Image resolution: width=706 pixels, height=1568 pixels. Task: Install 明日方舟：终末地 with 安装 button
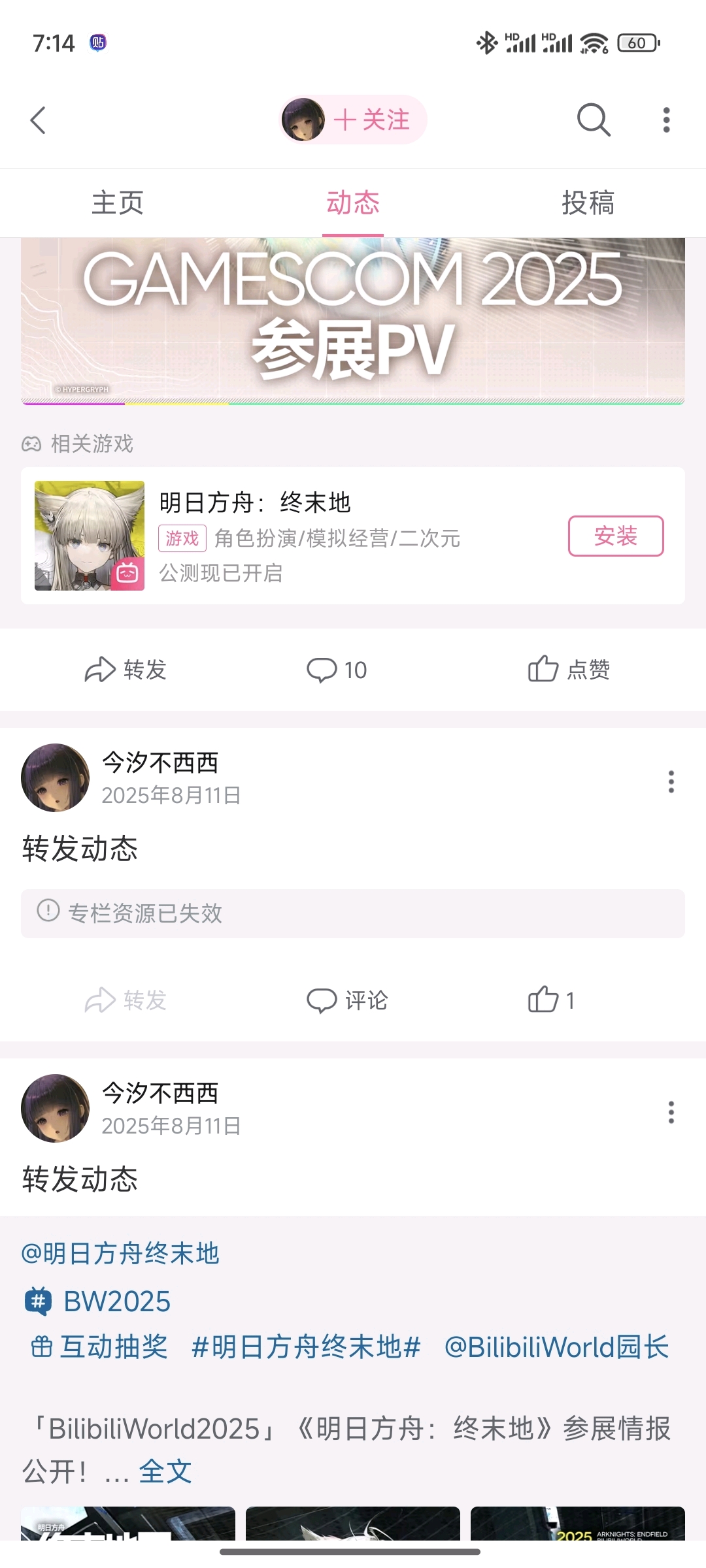pyautogui.click(x=615, y=536)
